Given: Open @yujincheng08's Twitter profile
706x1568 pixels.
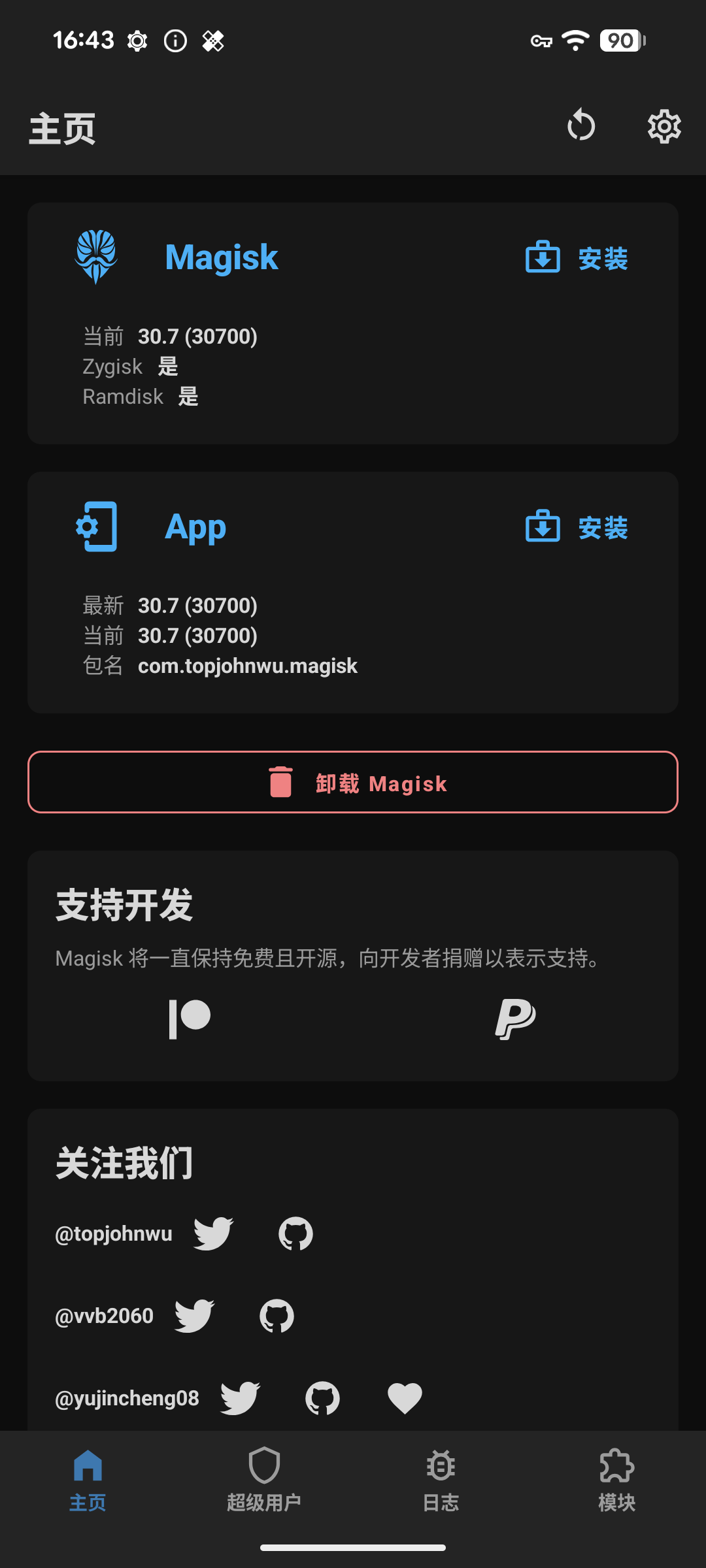Looking at the screenshot, I should coord(240,1398).
